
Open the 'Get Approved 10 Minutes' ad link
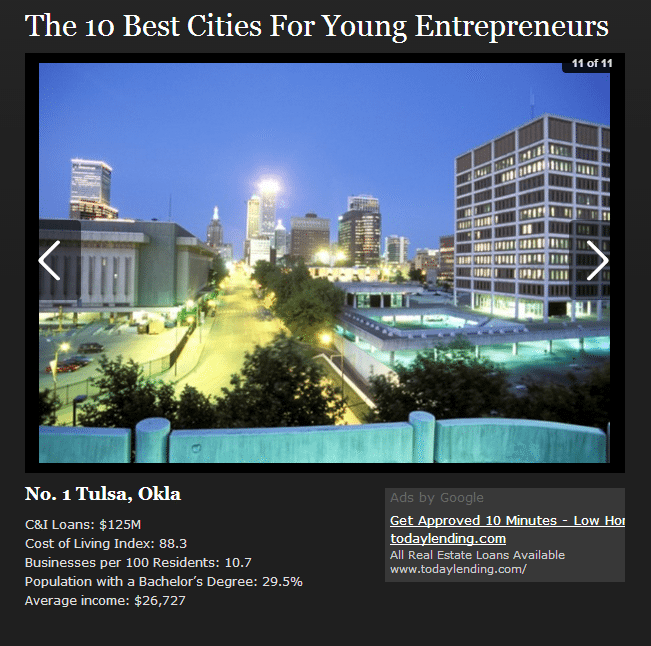tap(506, 520)
